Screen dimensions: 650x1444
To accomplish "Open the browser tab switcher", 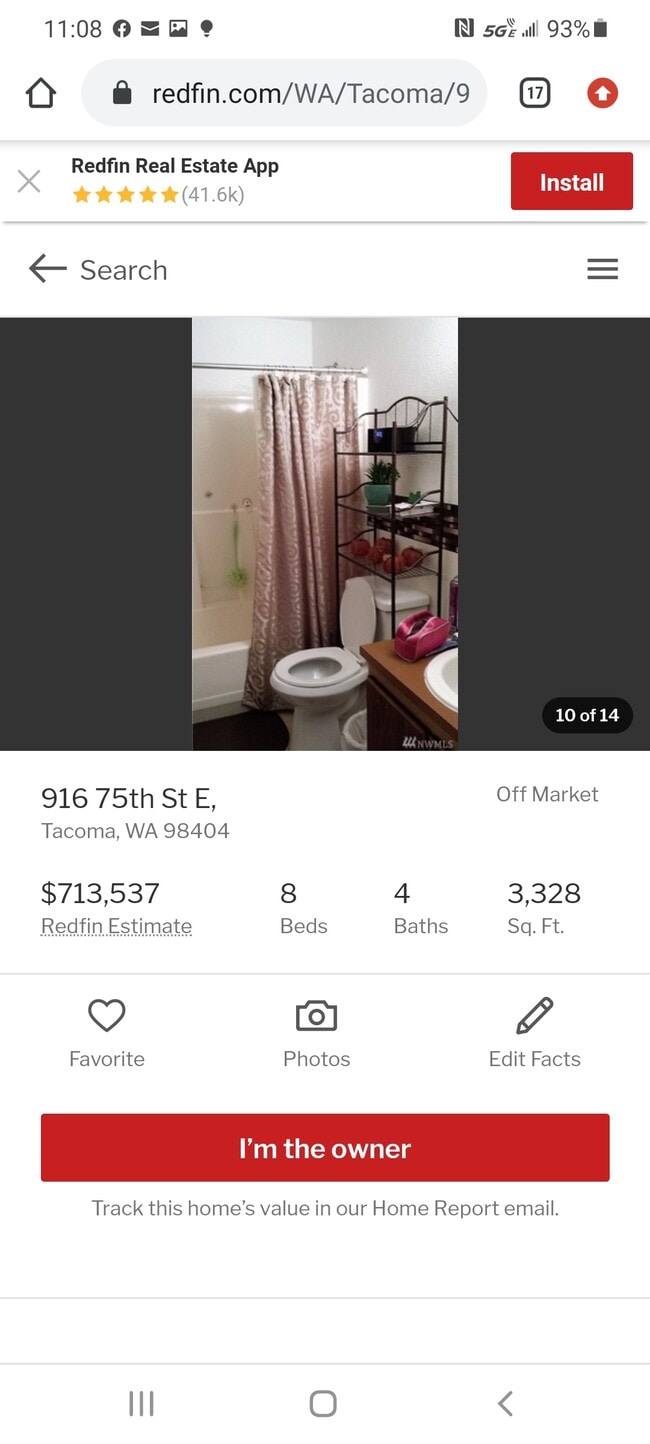I will [535, 94].
